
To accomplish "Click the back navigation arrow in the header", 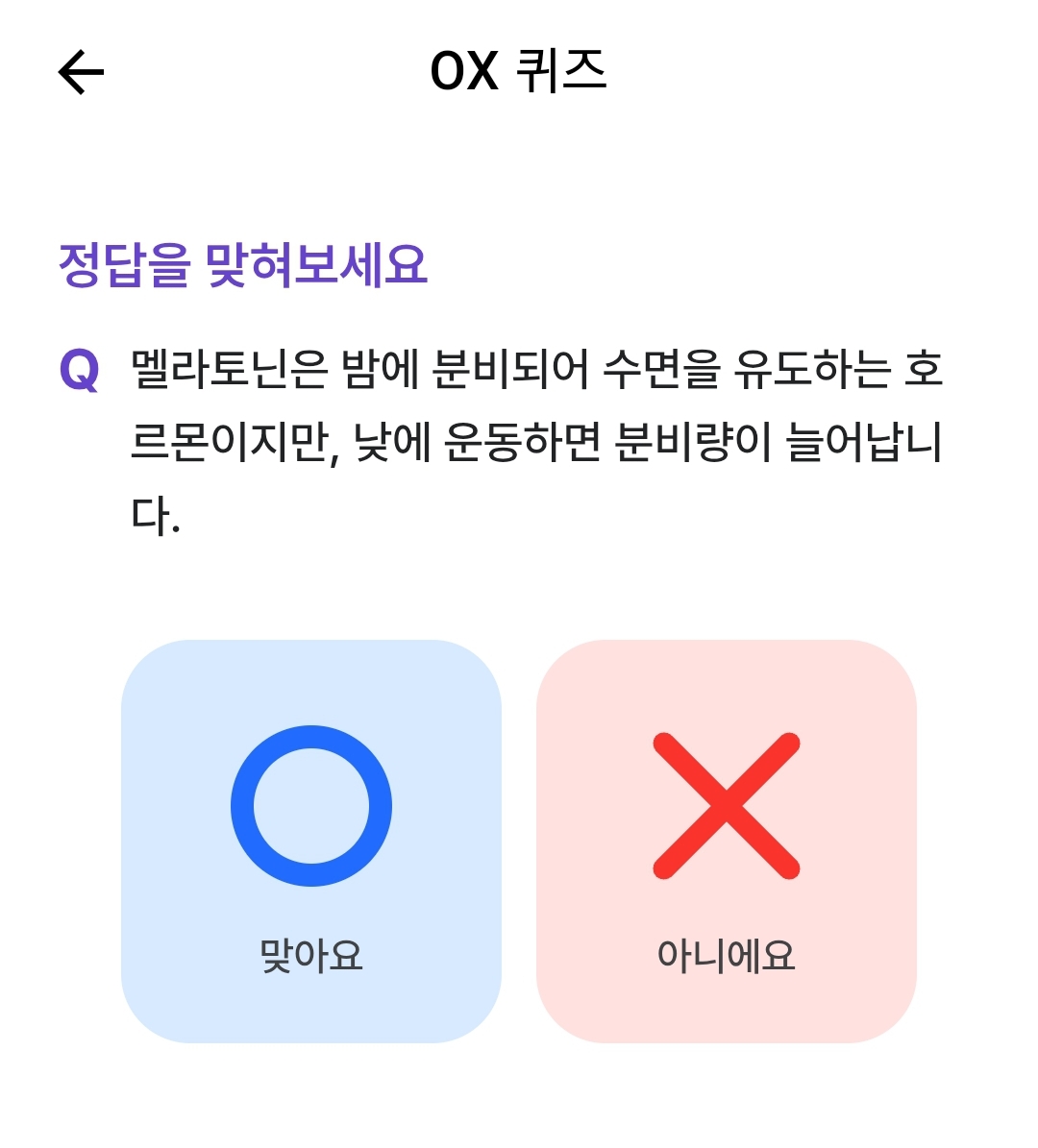I will click(x=81, y=69).
